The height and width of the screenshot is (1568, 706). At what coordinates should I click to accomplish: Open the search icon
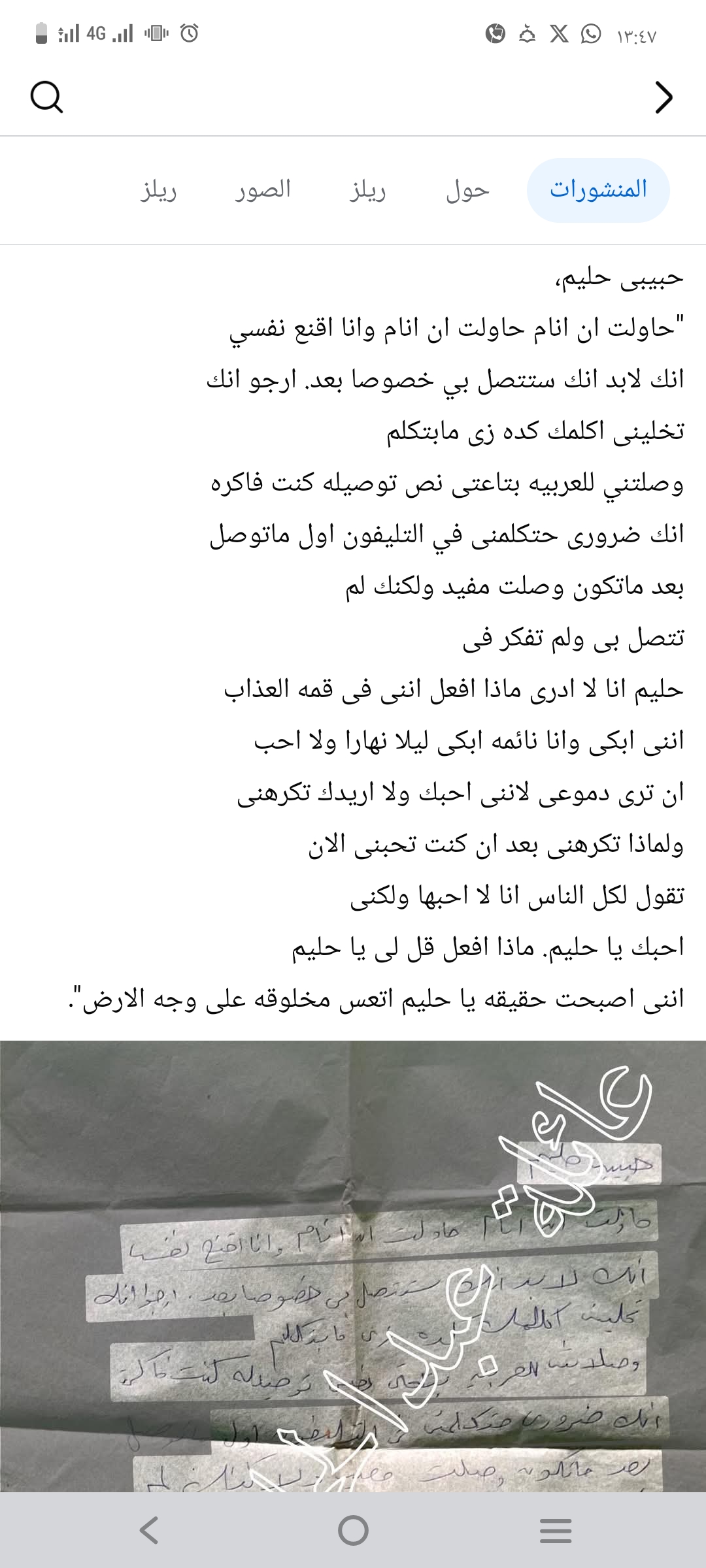coord(46,97)
